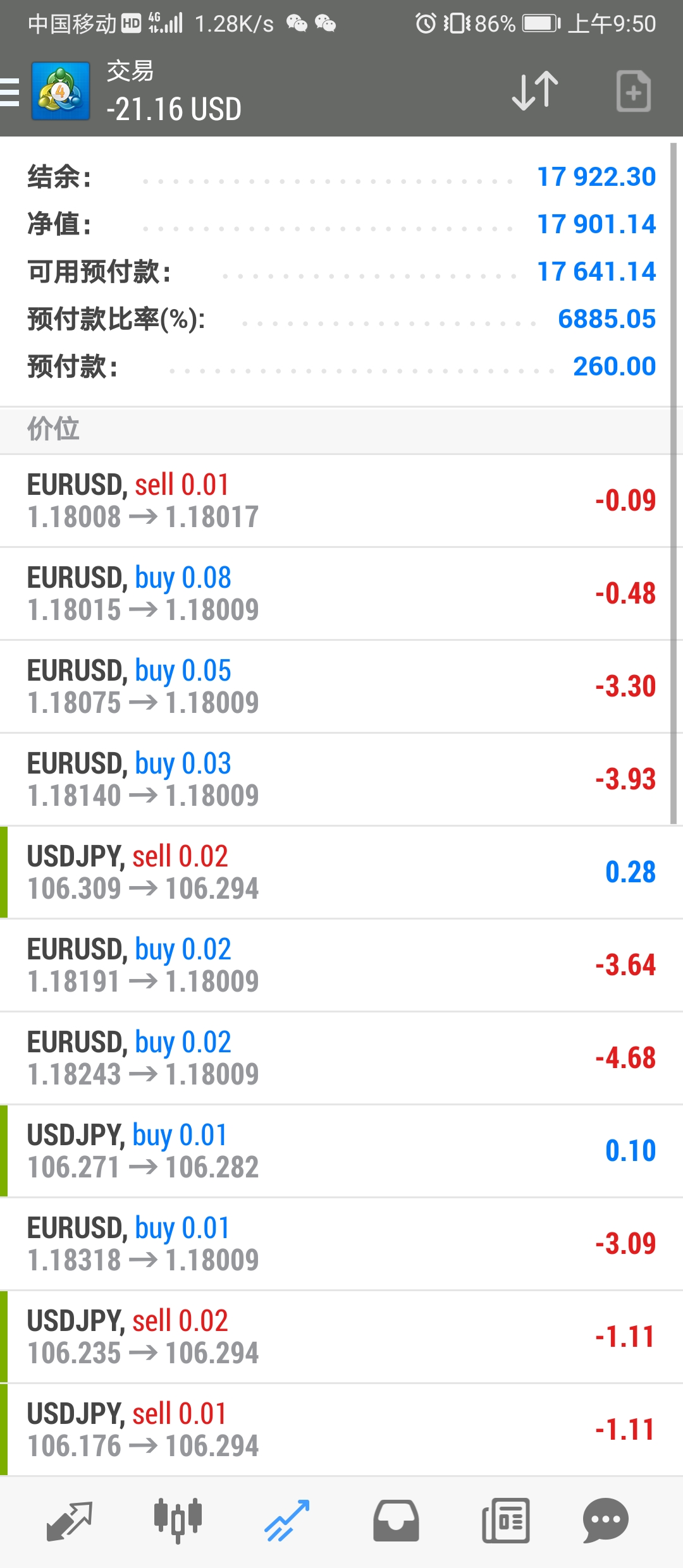Viewport: 683px width, 1568px height.
Task: Switch to the candlestick chart tab
Action: pyautogui.click(x=178, y=1521)
